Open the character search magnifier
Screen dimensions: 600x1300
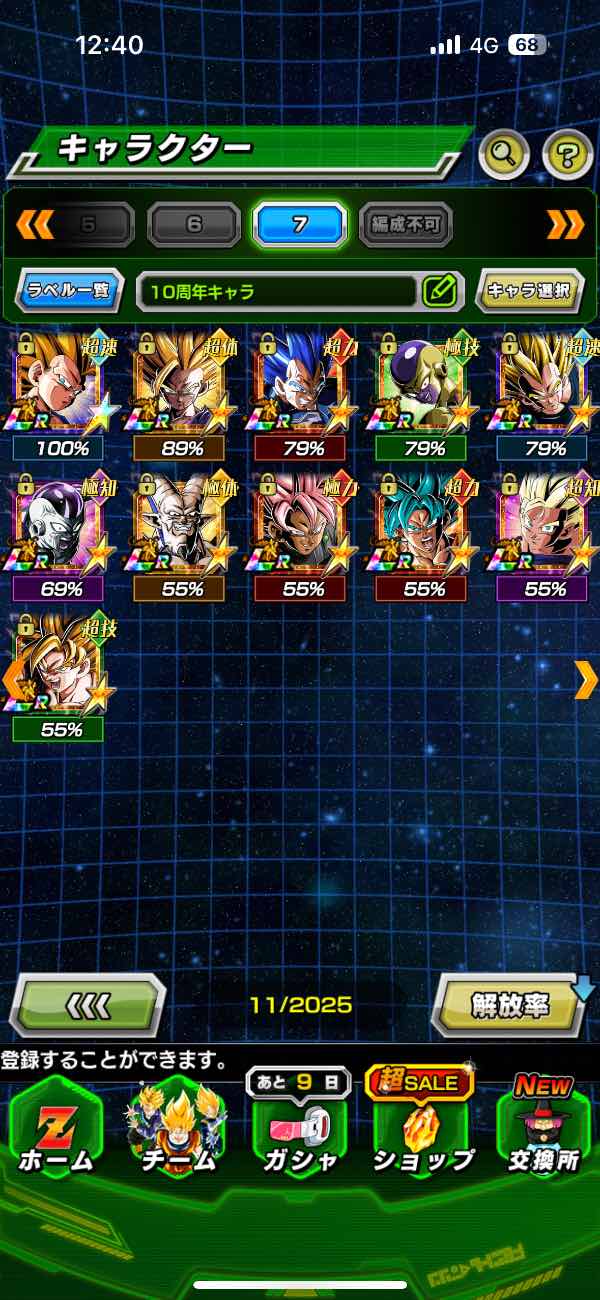(504, 153)
